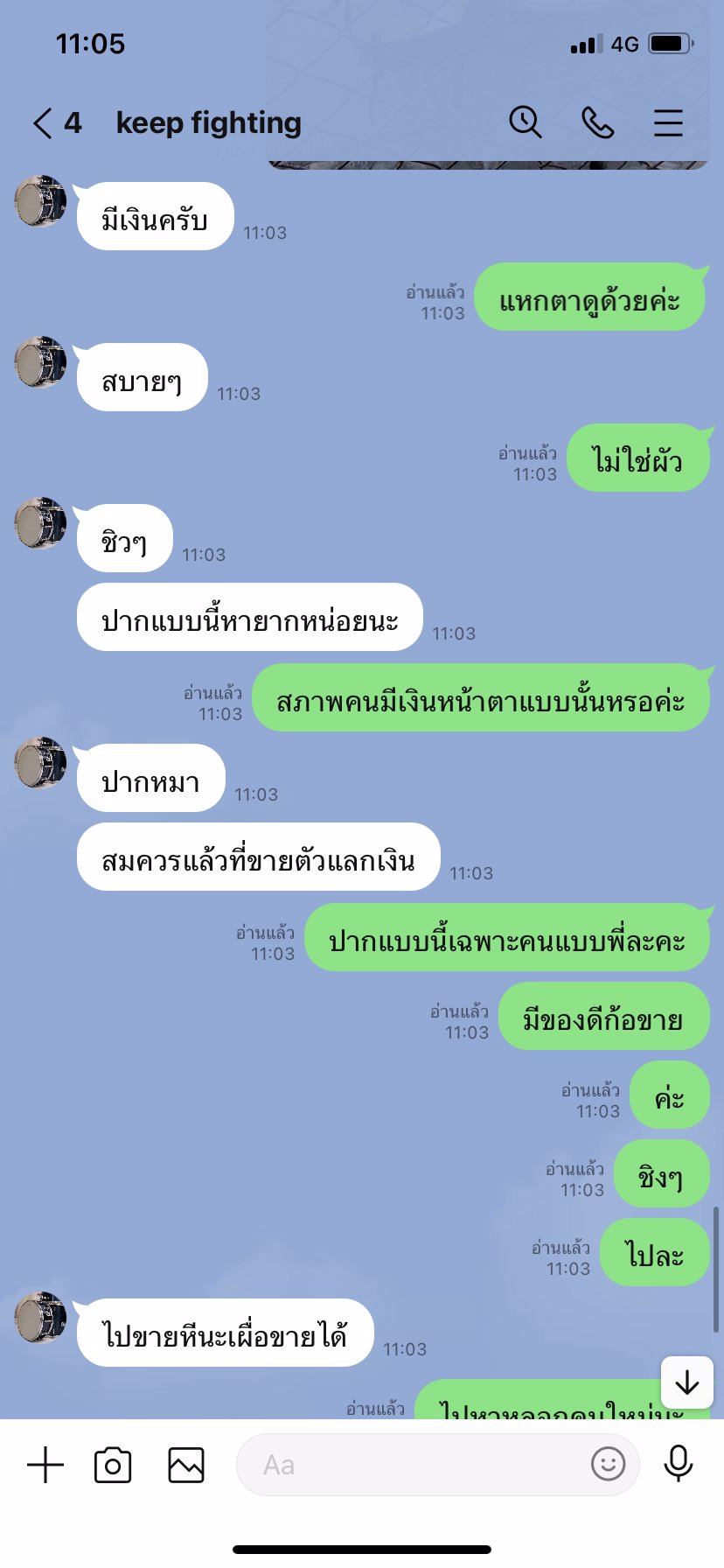Screen dimensions: 724x1568
Task: Jump to the latest message
Action: (x=687, y=1382)
